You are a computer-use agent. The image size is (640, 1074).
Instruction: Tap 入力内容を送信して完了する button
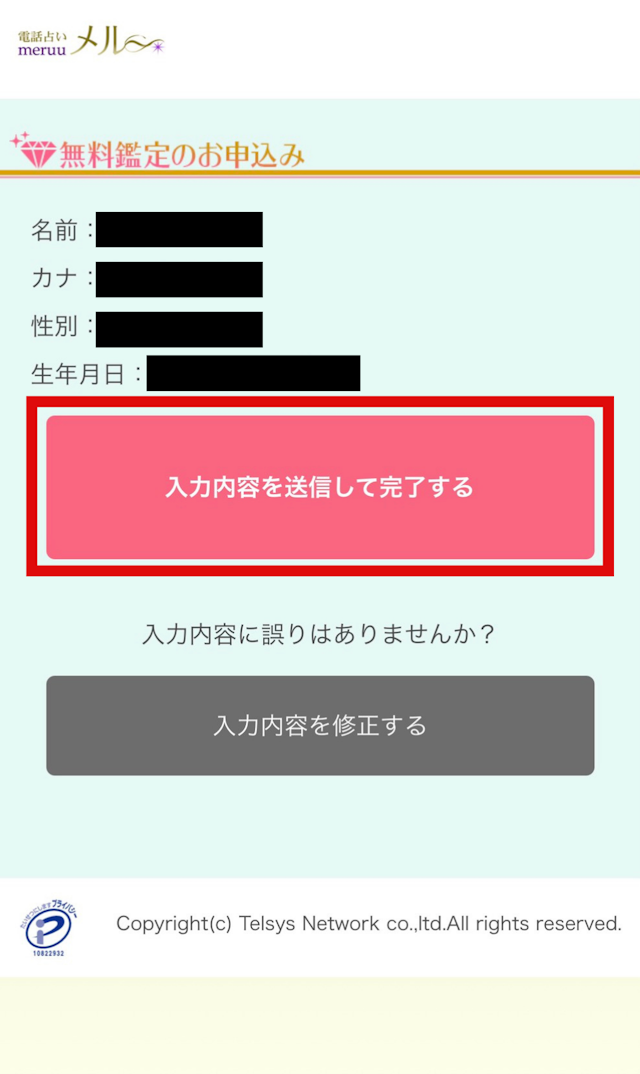[x=320, y=487]
